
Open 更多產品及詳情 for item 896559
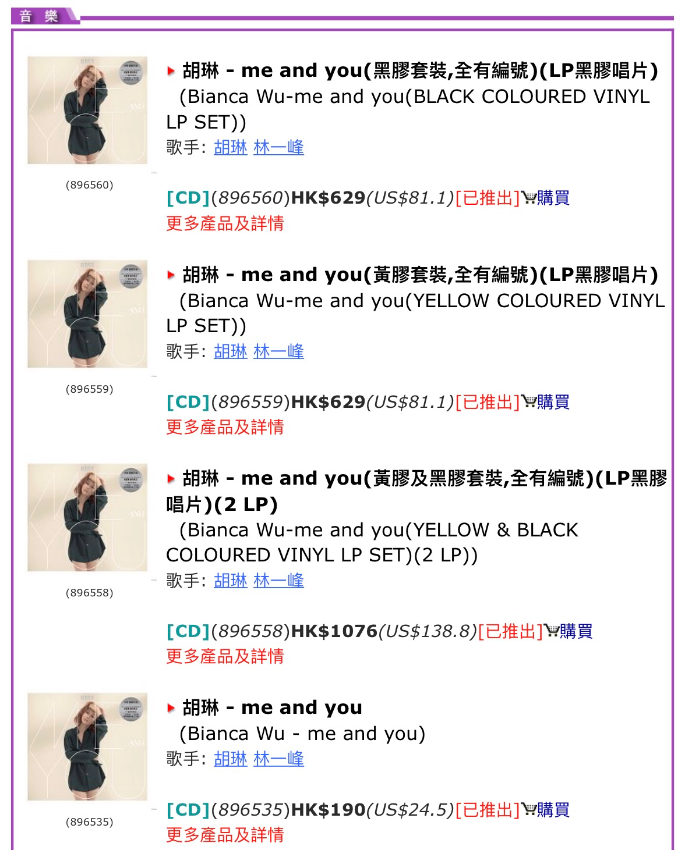click(225, 427)
